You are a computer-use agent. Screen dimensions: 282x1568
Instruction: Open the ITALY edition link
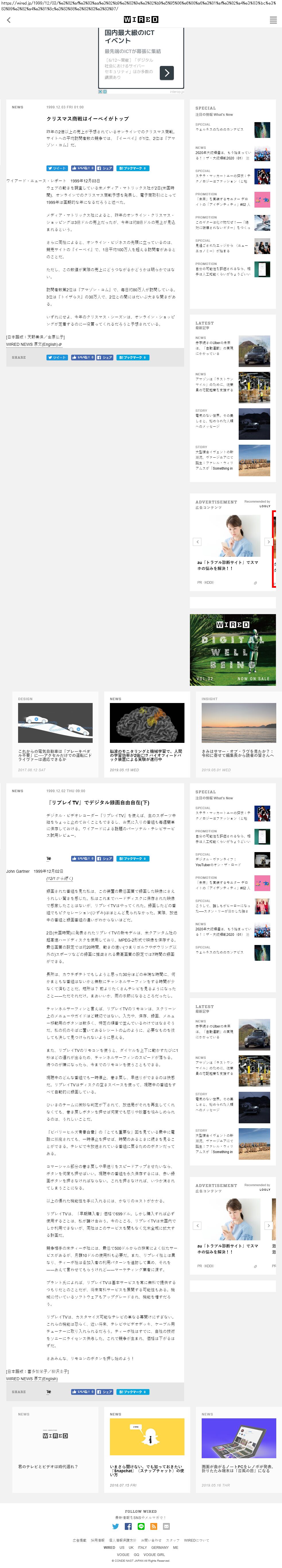pyautogui.click(x=142, y=1547)
